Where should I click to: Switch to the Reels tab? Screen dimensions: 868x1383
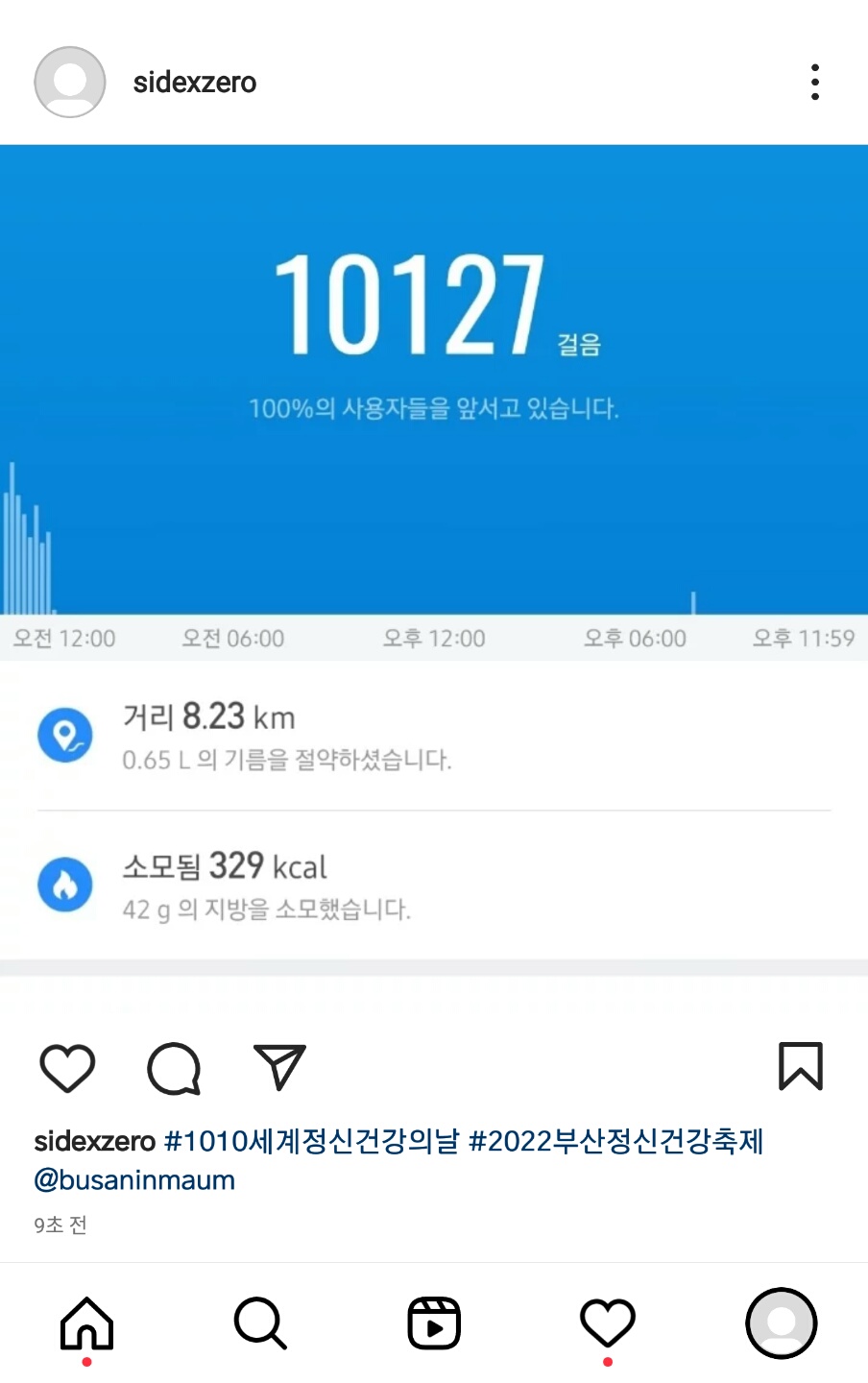click(x=434, y=1323)
